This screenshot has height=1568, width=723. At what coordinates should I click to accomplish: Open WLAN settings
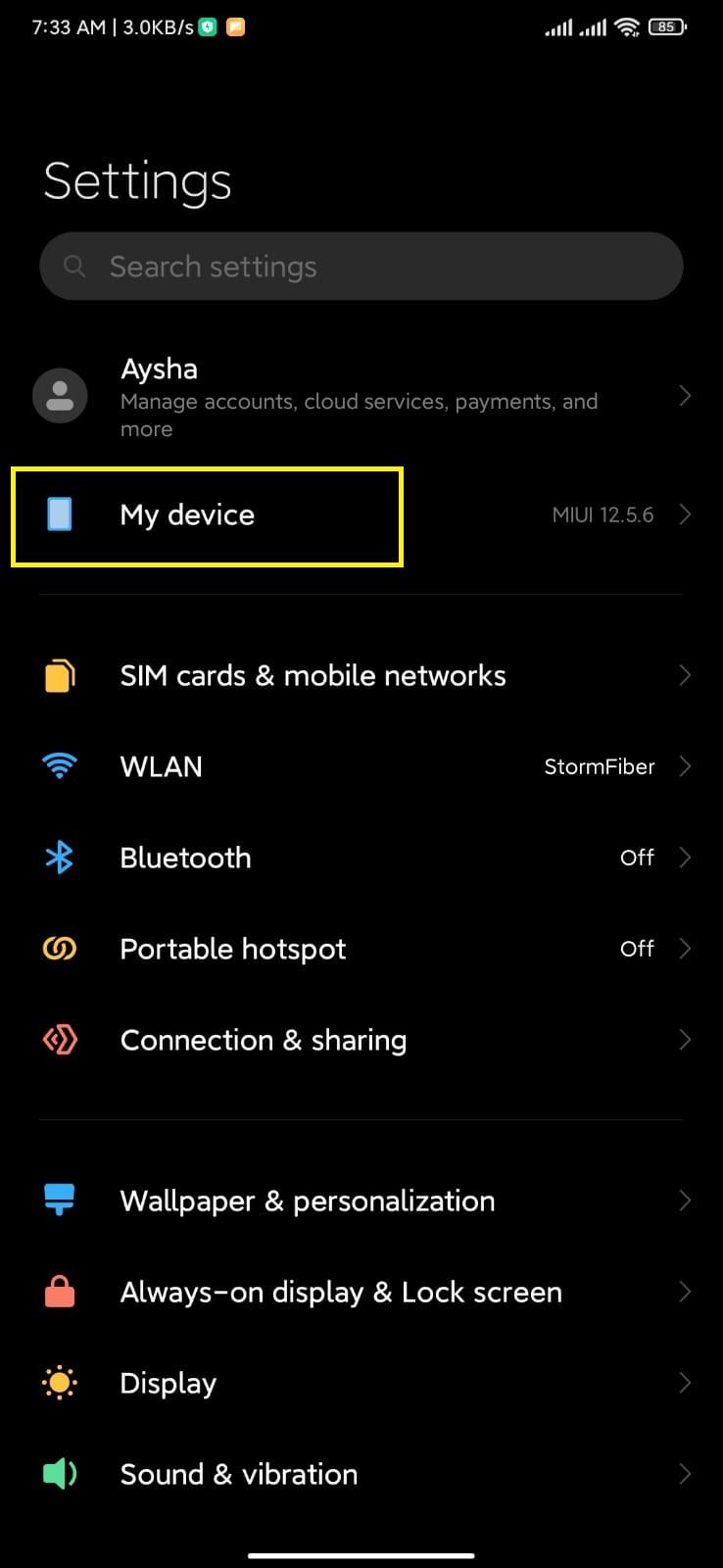(361, 766)
